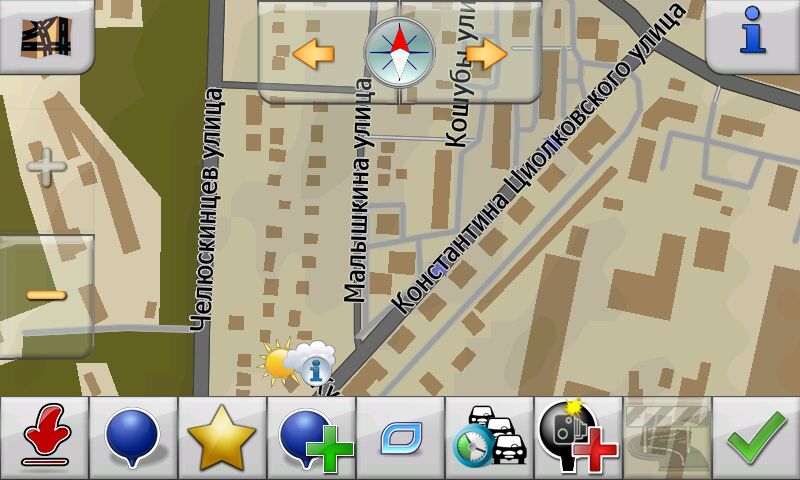This screenshot has height=480, width=800.
Task: Tap the blue rounded shape toolbar button
Action: click(400, 438)
